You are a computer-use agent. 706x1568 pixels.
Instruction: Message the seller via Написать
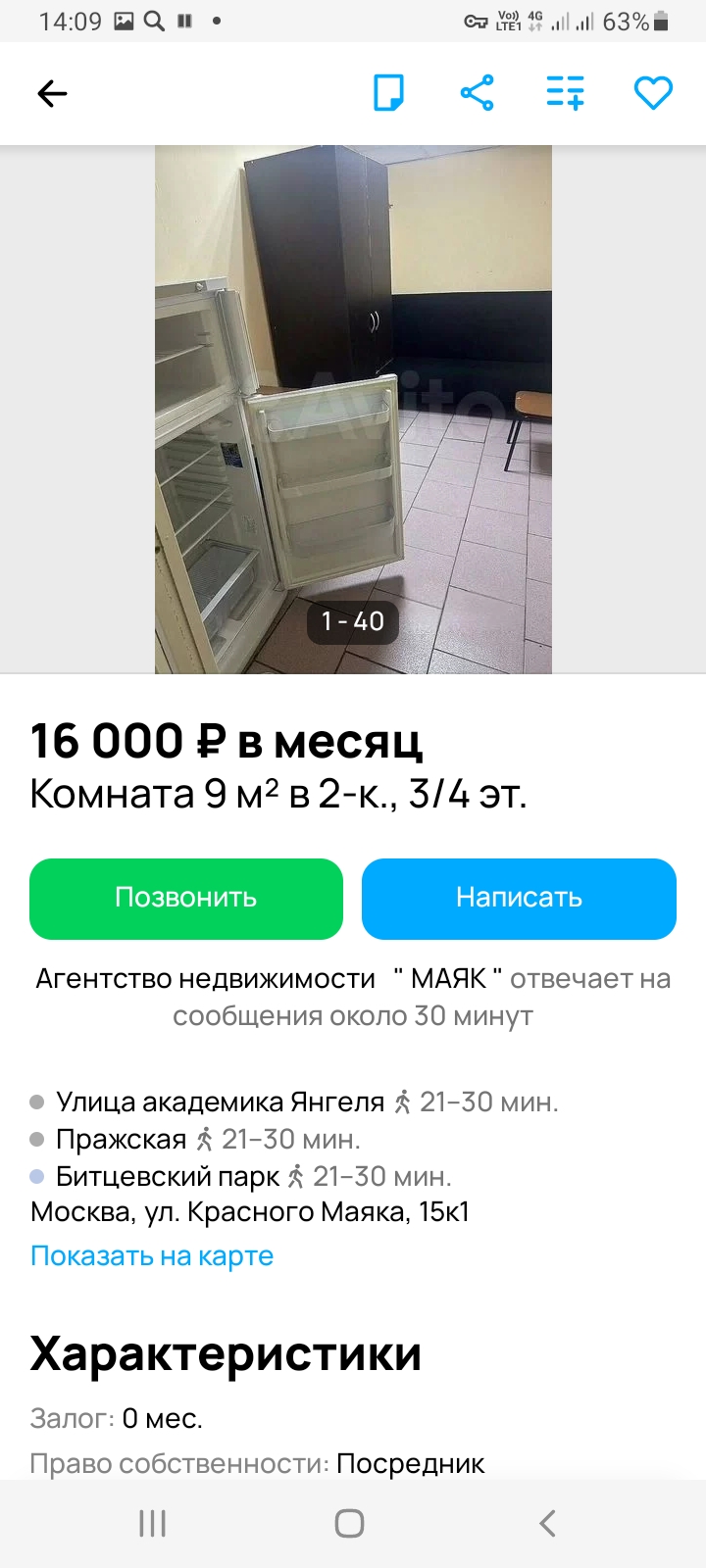[x=519, y=899]
